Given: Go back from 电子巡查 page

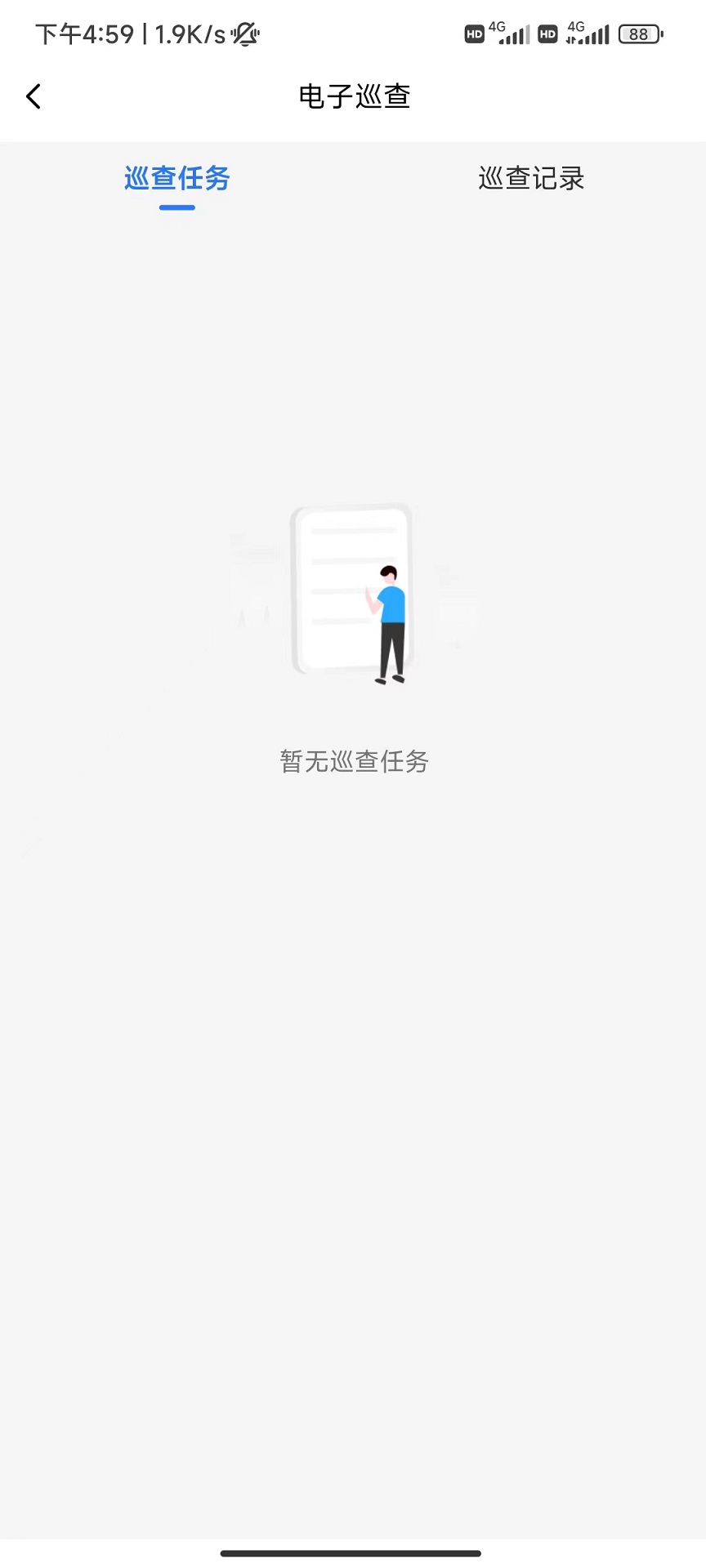Looking at the screenshot, I should (x=34, y=96).
